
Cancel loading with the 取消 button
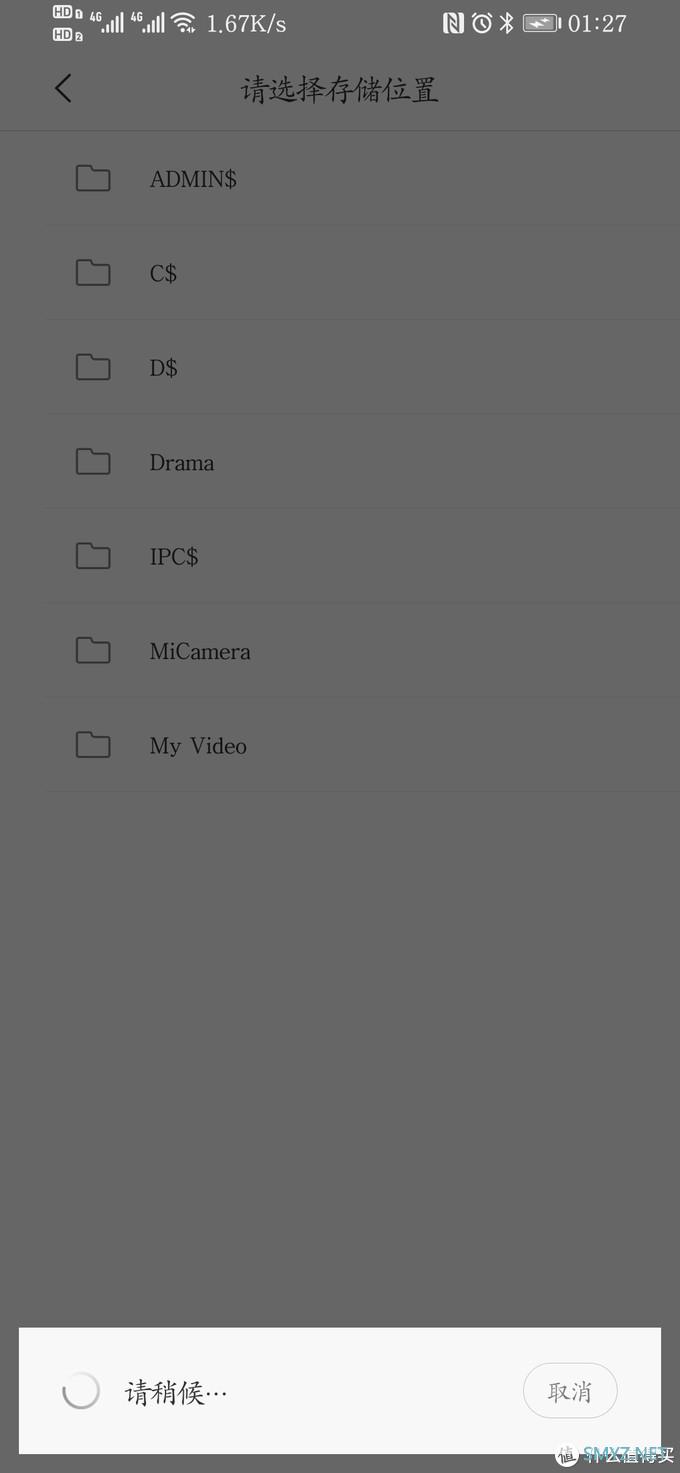click(x=570, y=1391)
